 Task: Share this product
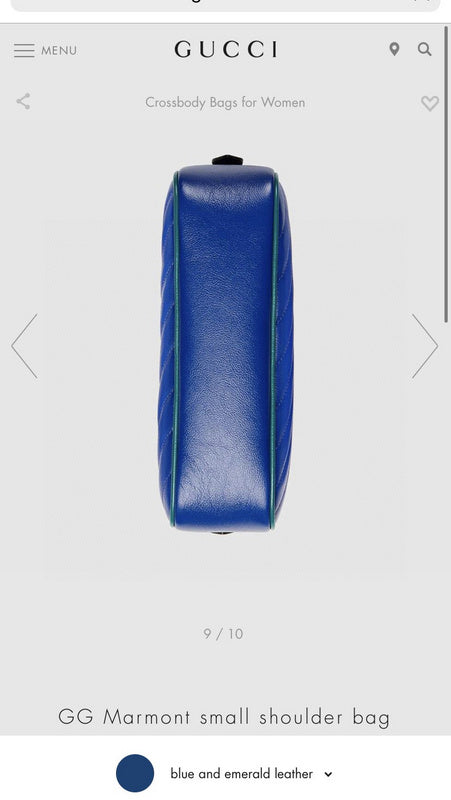point(23,102)
